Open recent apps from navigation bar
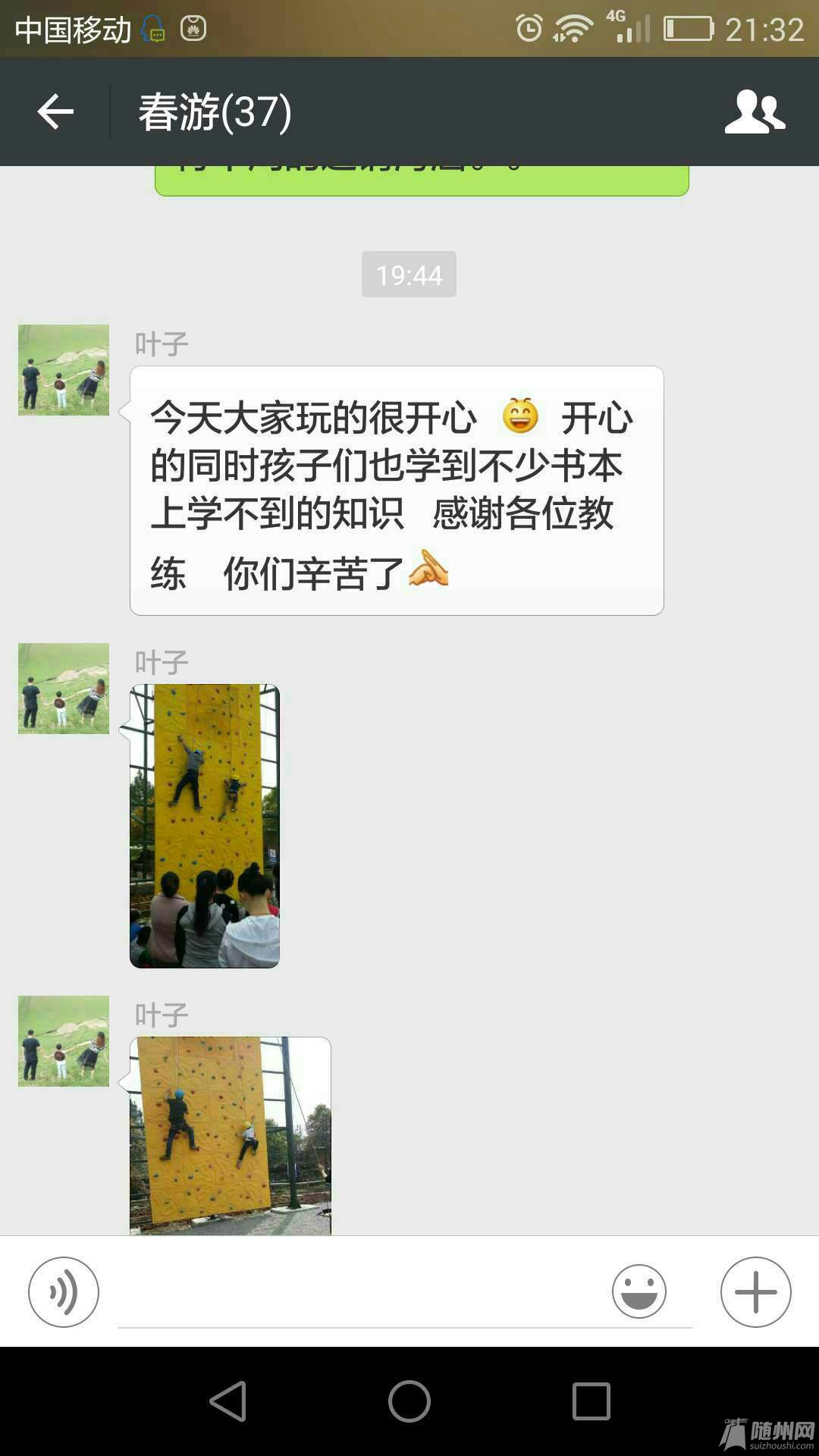Image resolution: width=819 pixels, height=1456 pixels. point(591,1401)
